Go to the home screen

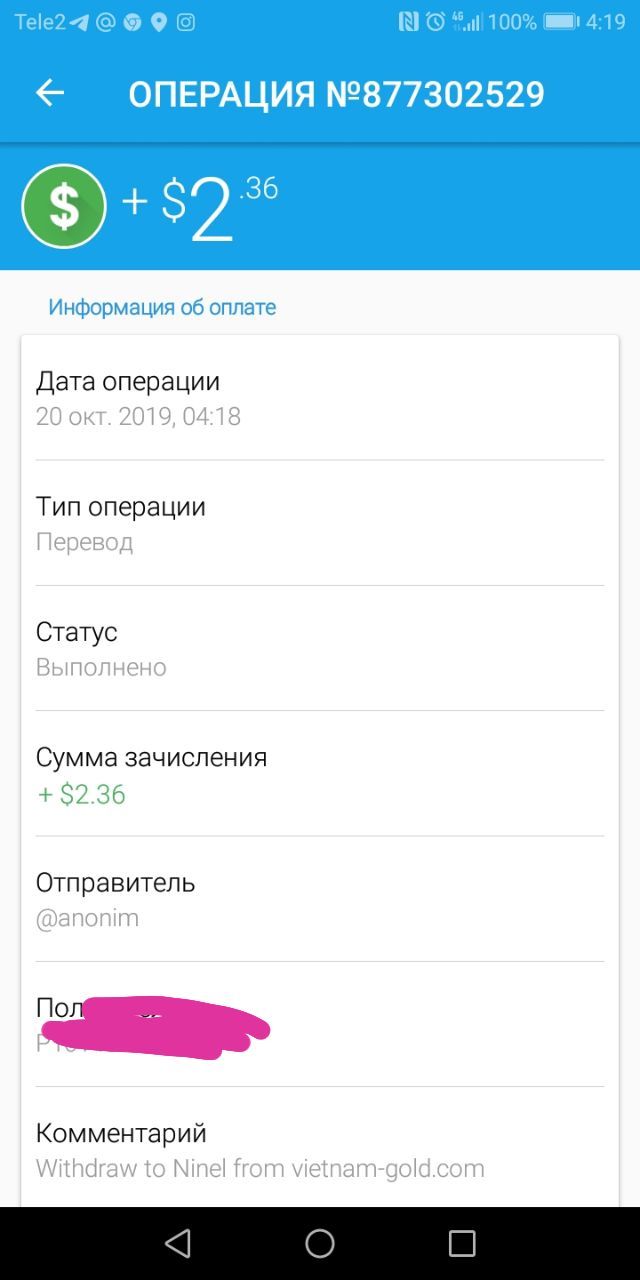tap(320, 1243)
